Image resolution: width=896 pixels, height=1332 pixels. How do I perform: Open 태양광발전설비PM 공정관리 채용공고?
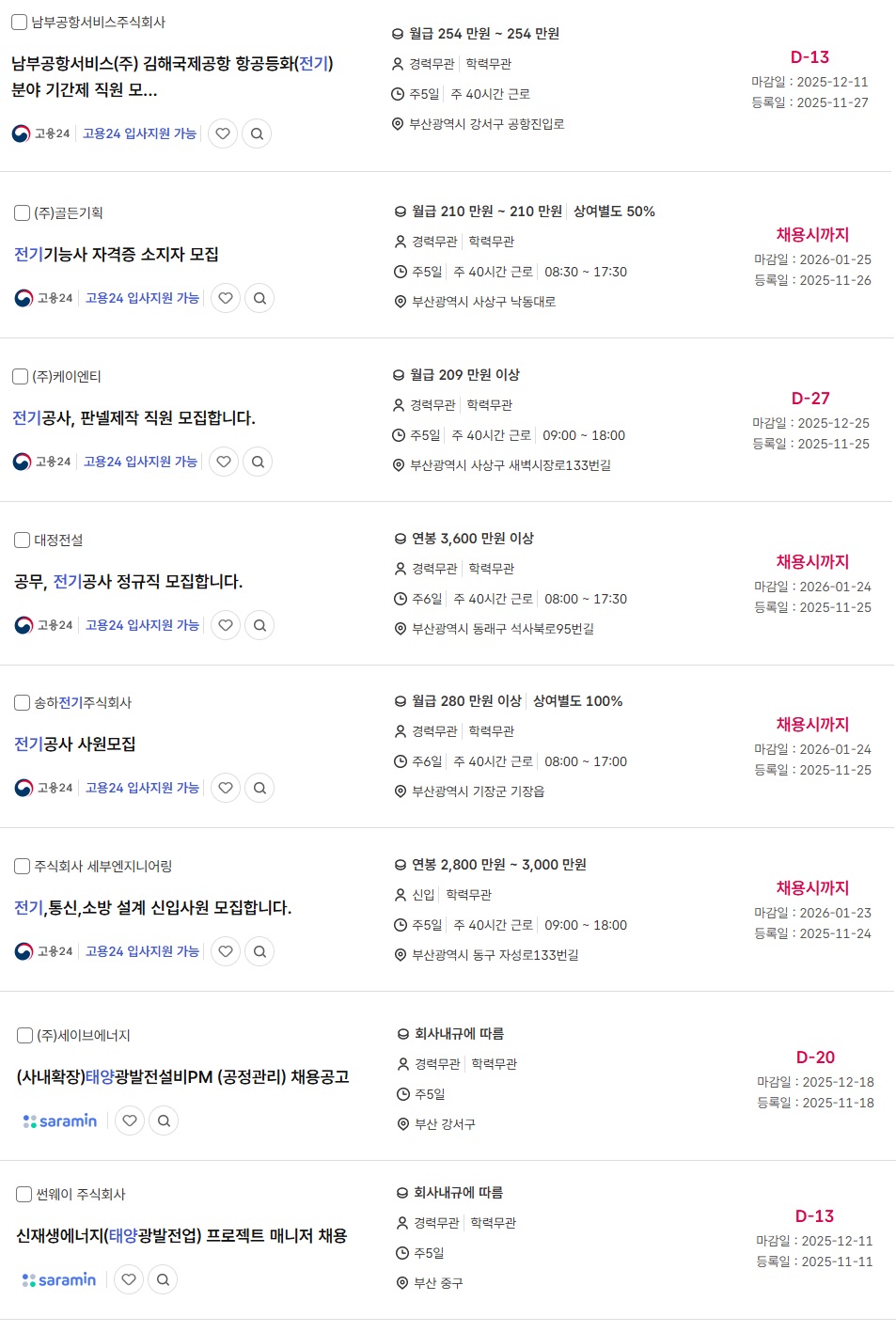(x=182, y=1076)
